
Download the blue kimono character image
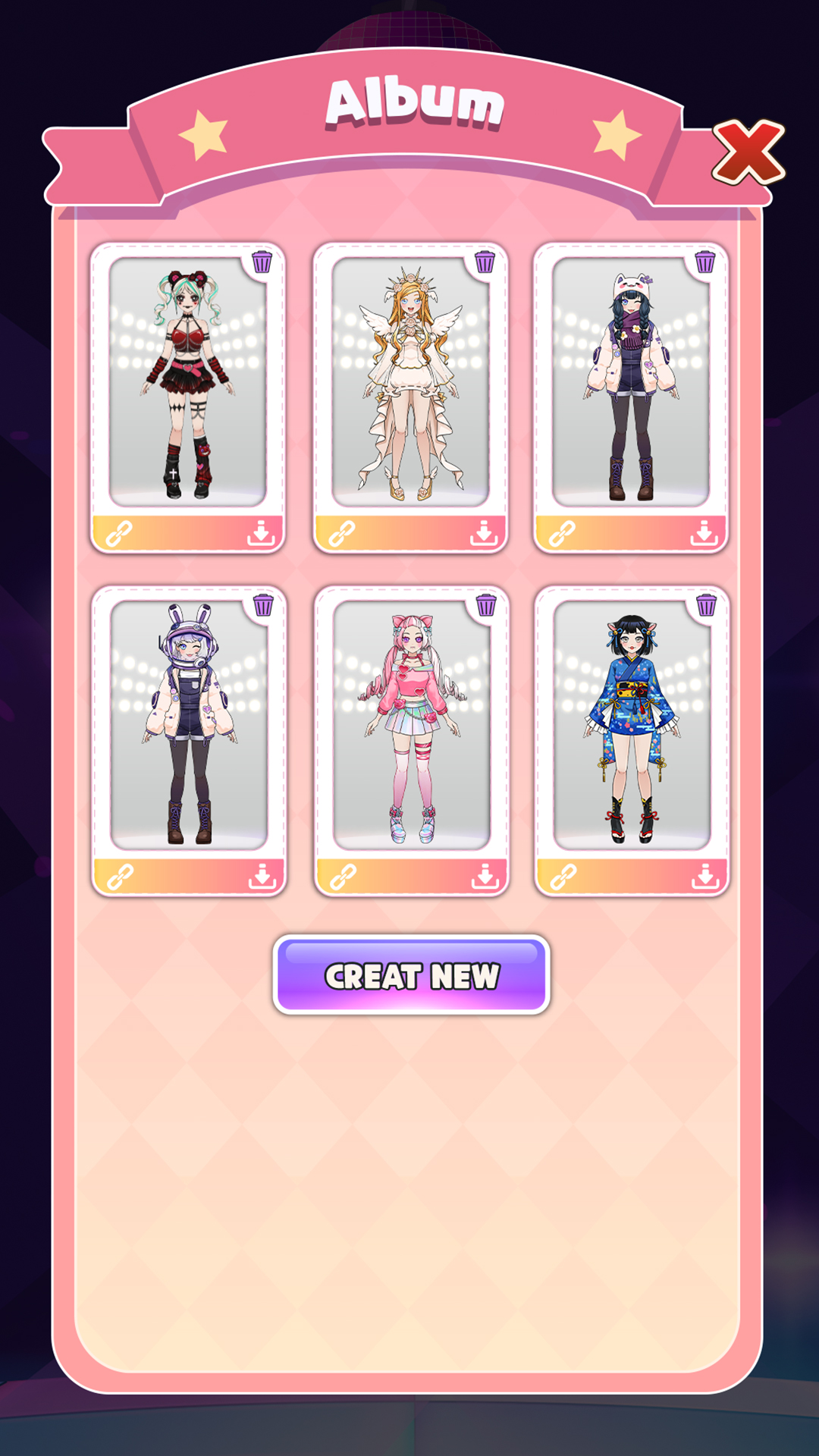coord(705,876)
